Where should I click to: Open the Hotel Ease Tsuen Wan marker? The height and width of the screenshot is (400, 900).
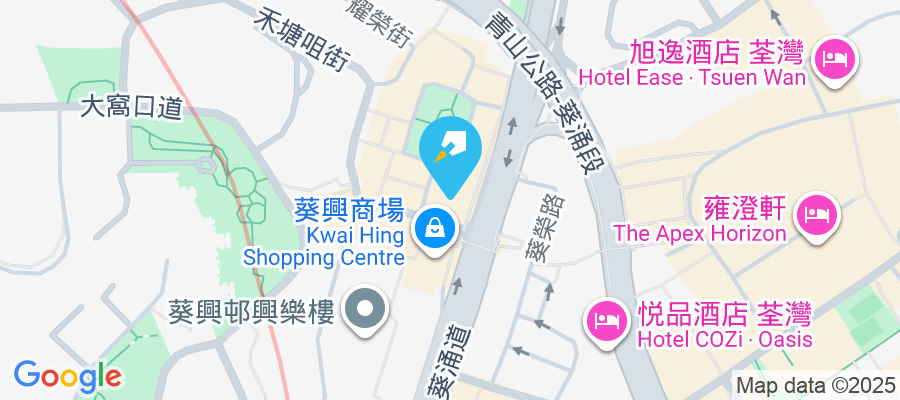(831, 60)
